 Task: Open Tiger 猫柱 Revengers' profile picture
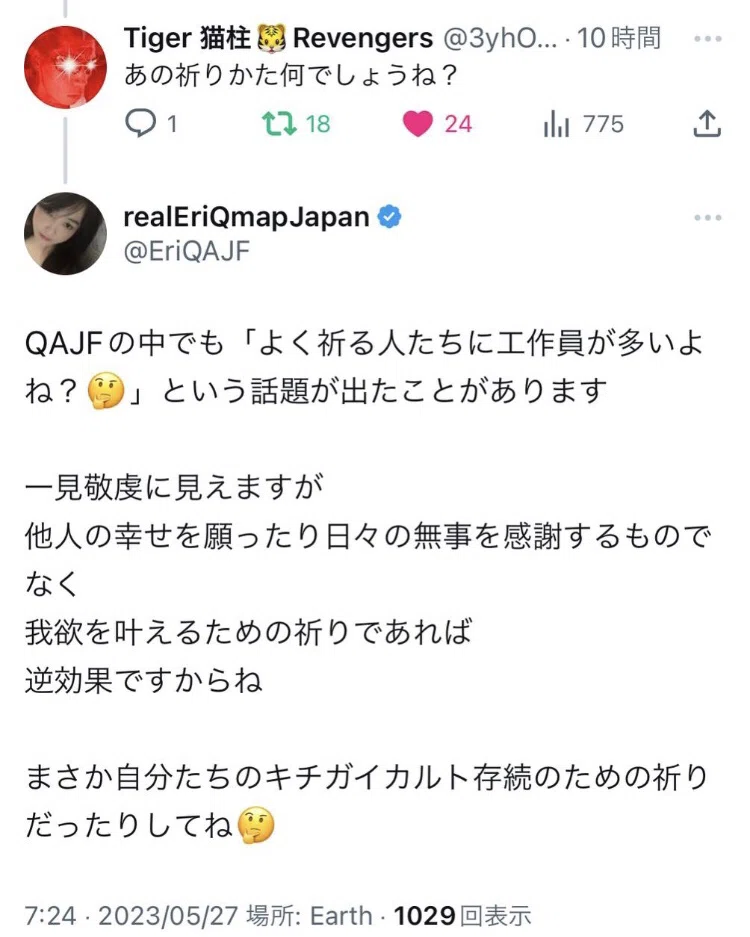coord(65,67)
